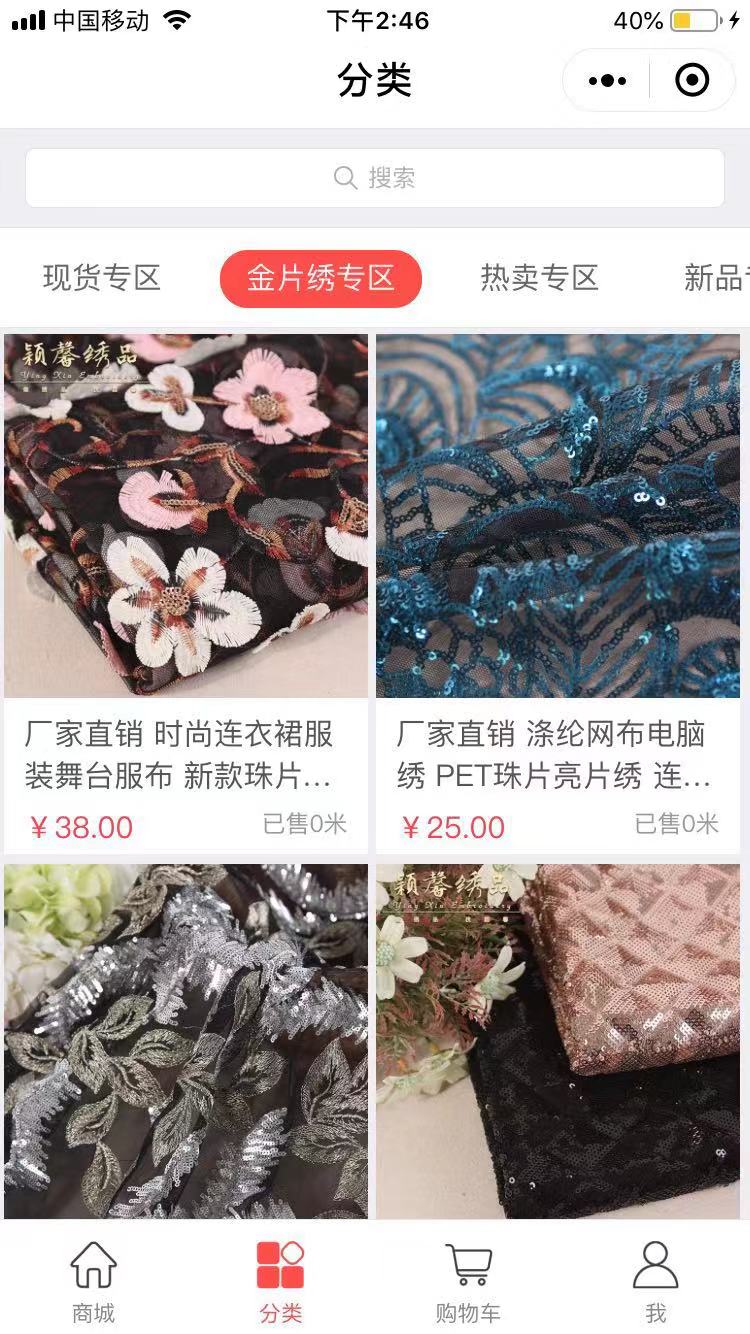Select the 金片绣专区 category
This screenshot has width=750, height=1334.
(321, 278)
